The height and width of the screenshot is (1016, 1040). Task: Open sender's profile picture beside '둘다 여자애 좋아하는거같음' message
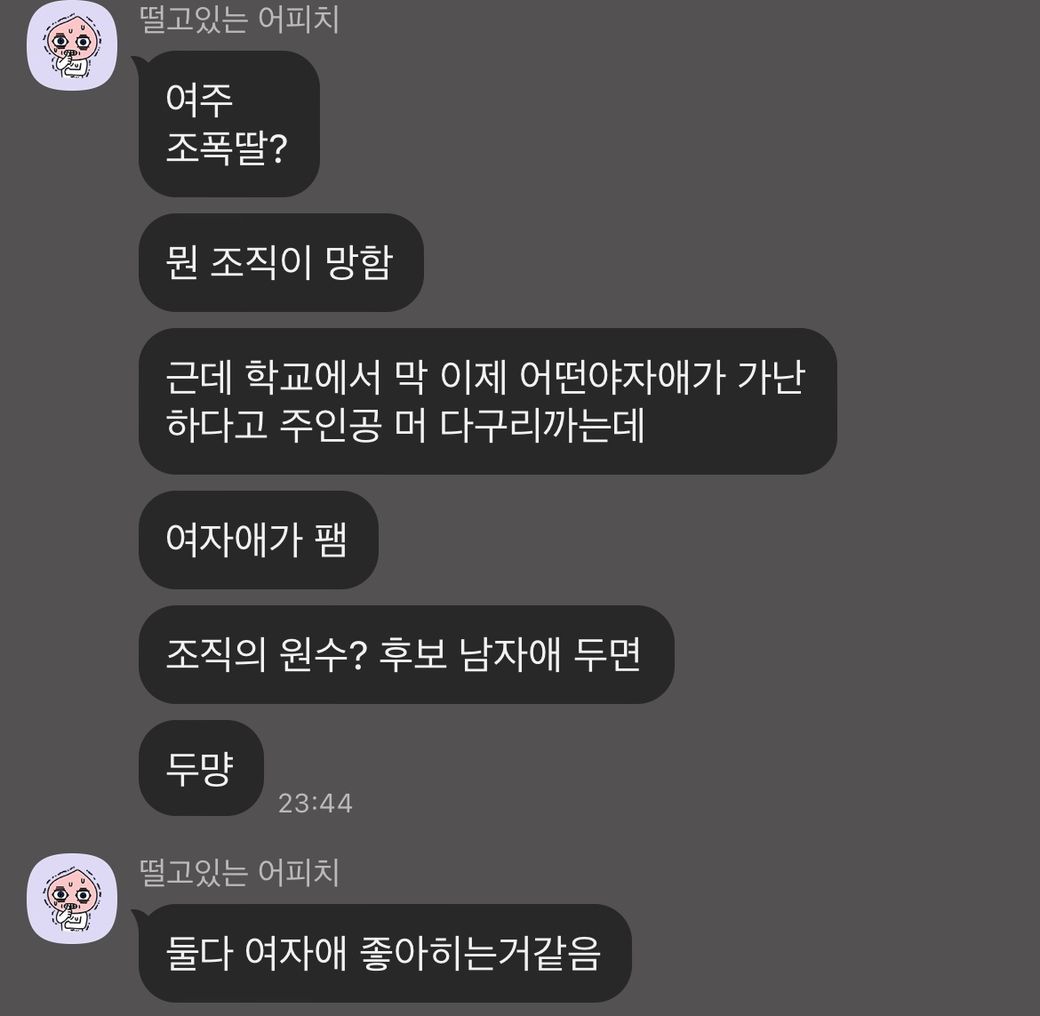(72, 897)
